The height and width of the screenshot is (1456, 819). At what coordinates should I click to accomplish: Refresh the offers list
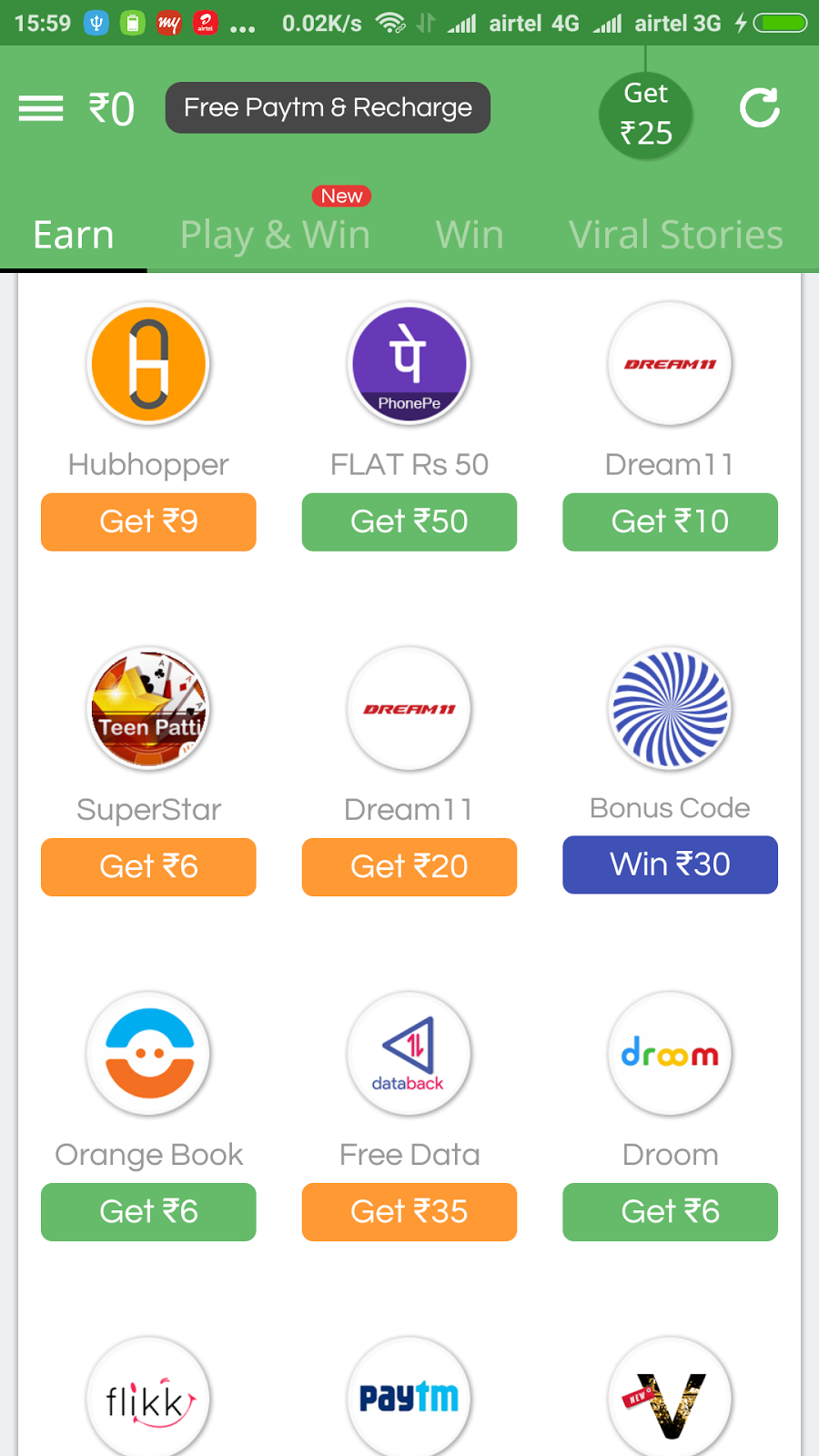click(759, 108)
